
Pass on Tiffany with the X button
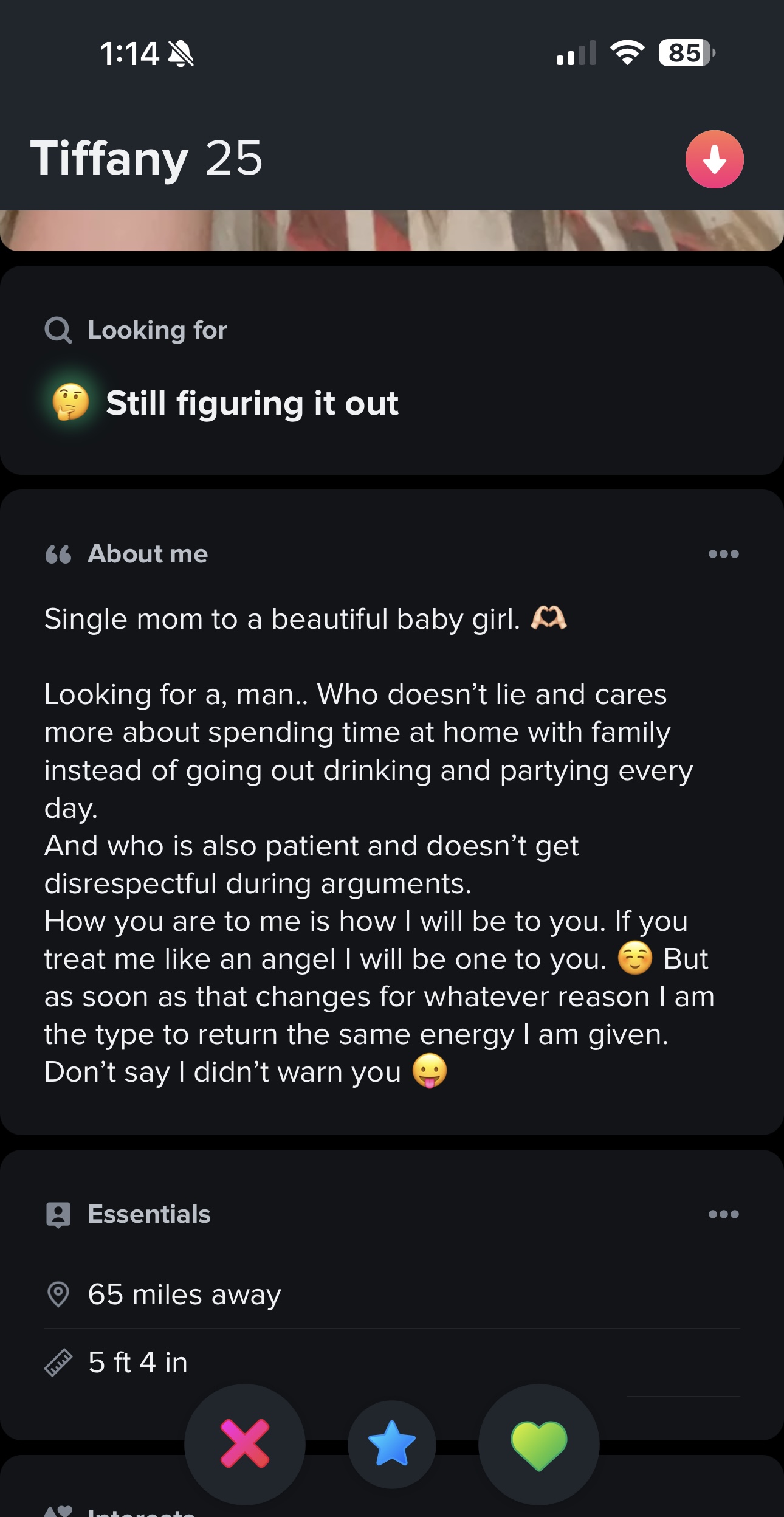(x=245, y=1443)
